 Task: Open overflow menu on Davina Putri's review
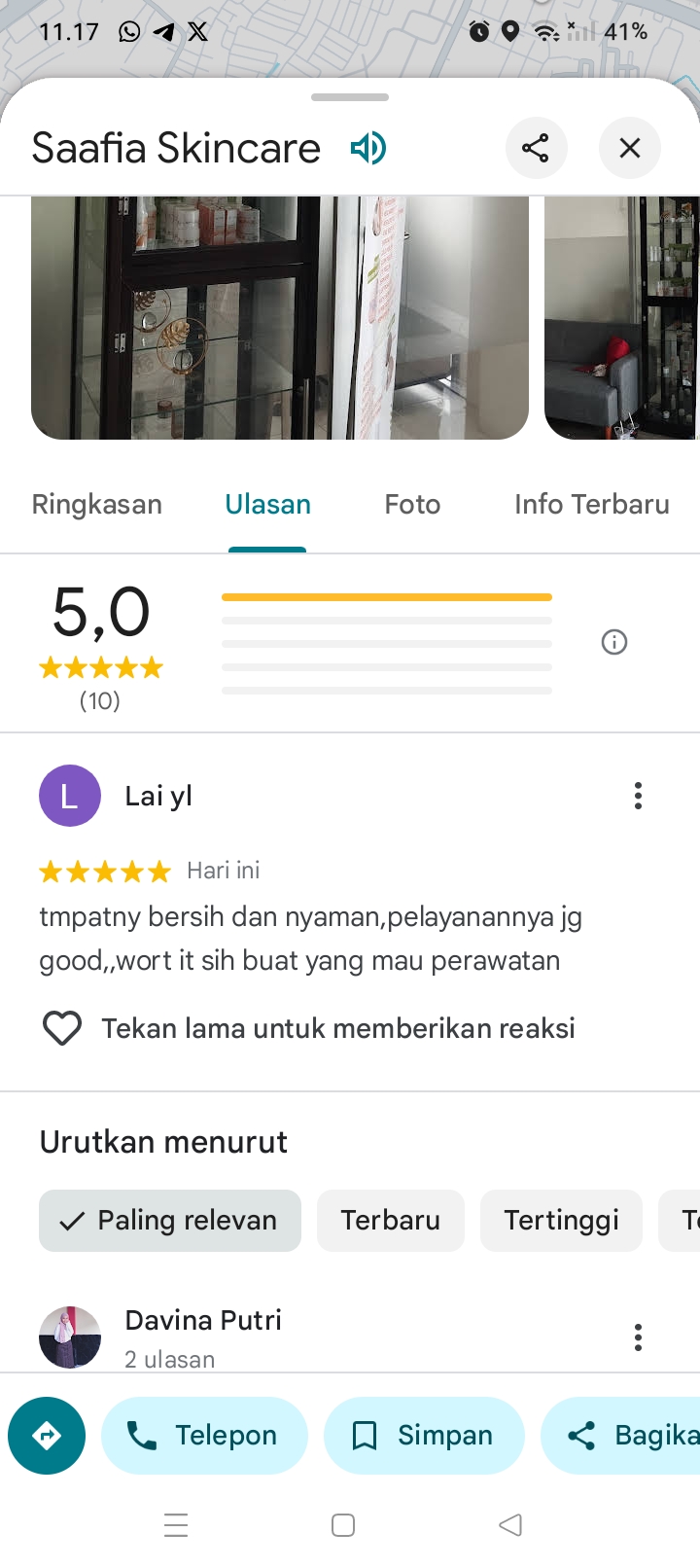click(x=638, y=1337)
